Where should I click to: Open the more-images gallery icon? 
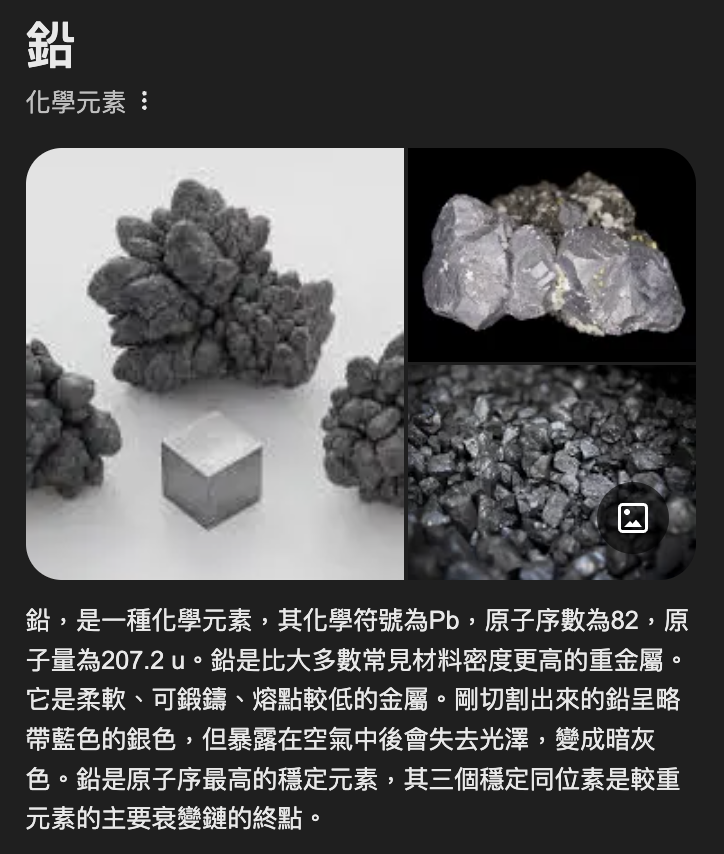[x=632, y=517]
